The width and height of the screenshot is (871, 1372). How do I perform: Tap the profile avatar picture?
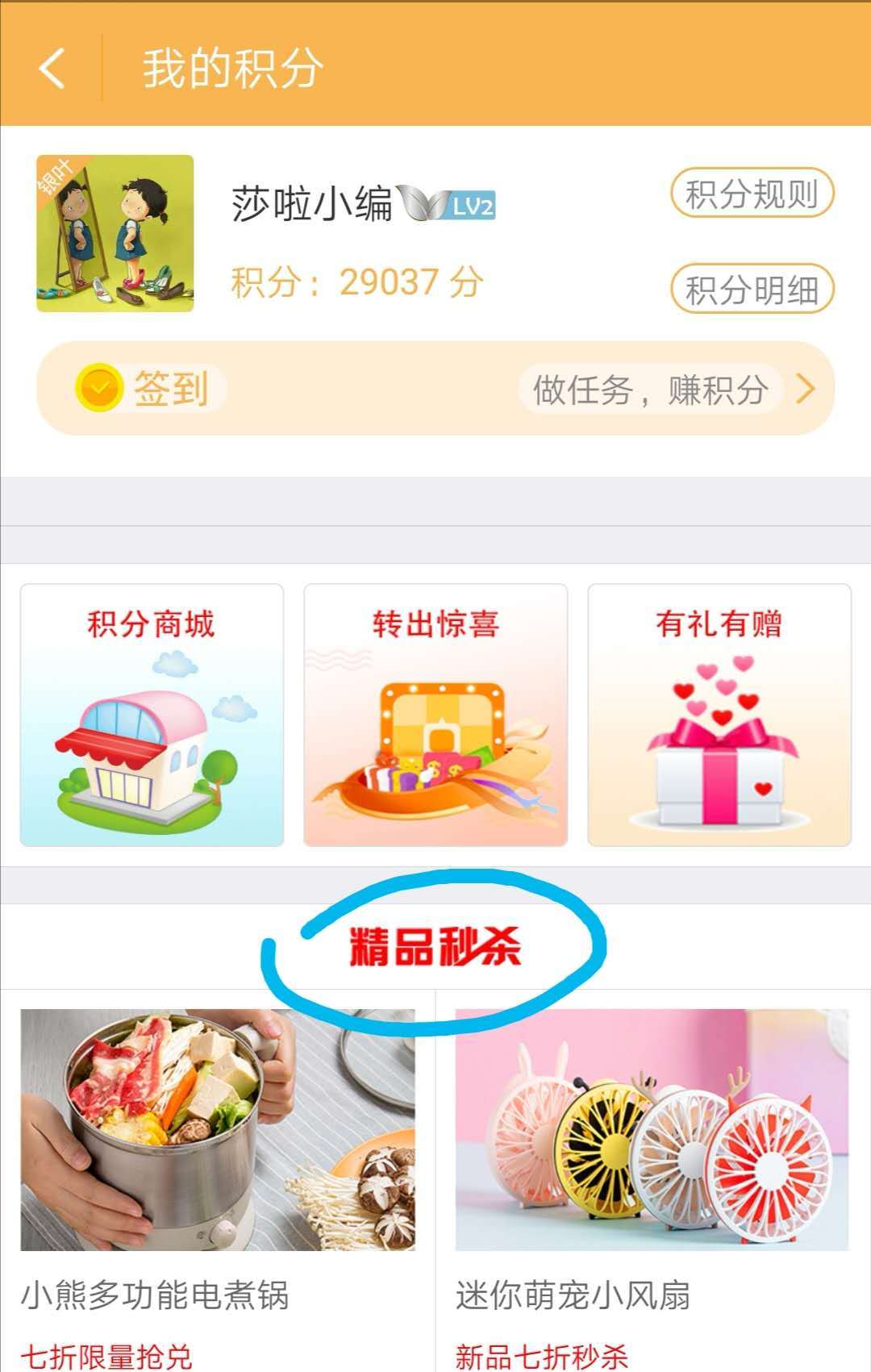pyautogui.click(x=115, y=234)
